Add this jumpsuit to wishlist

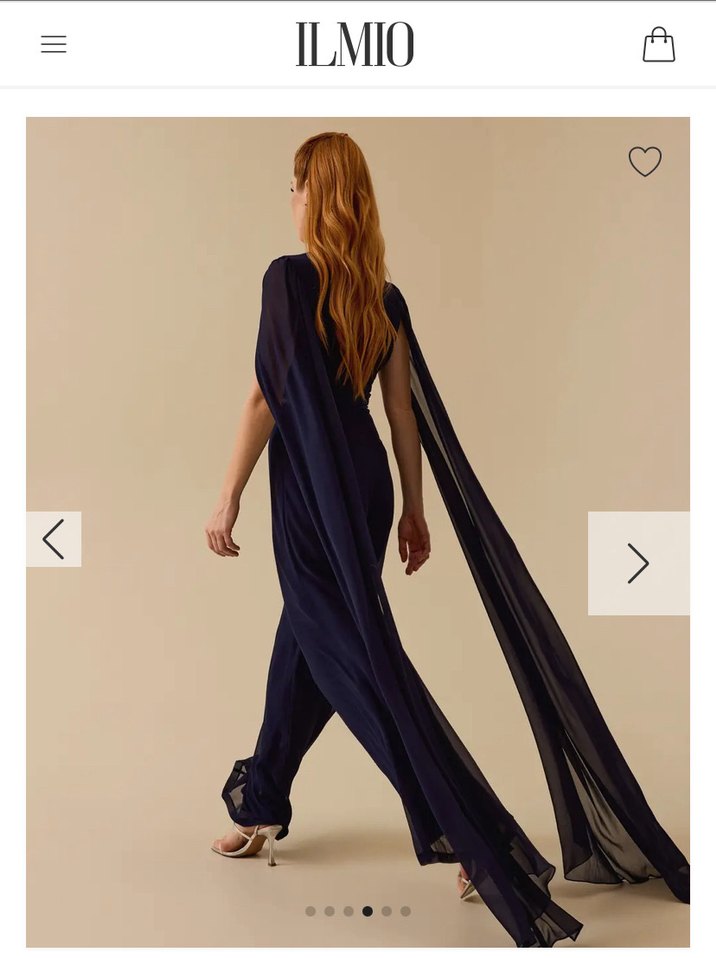coord(645,161)
